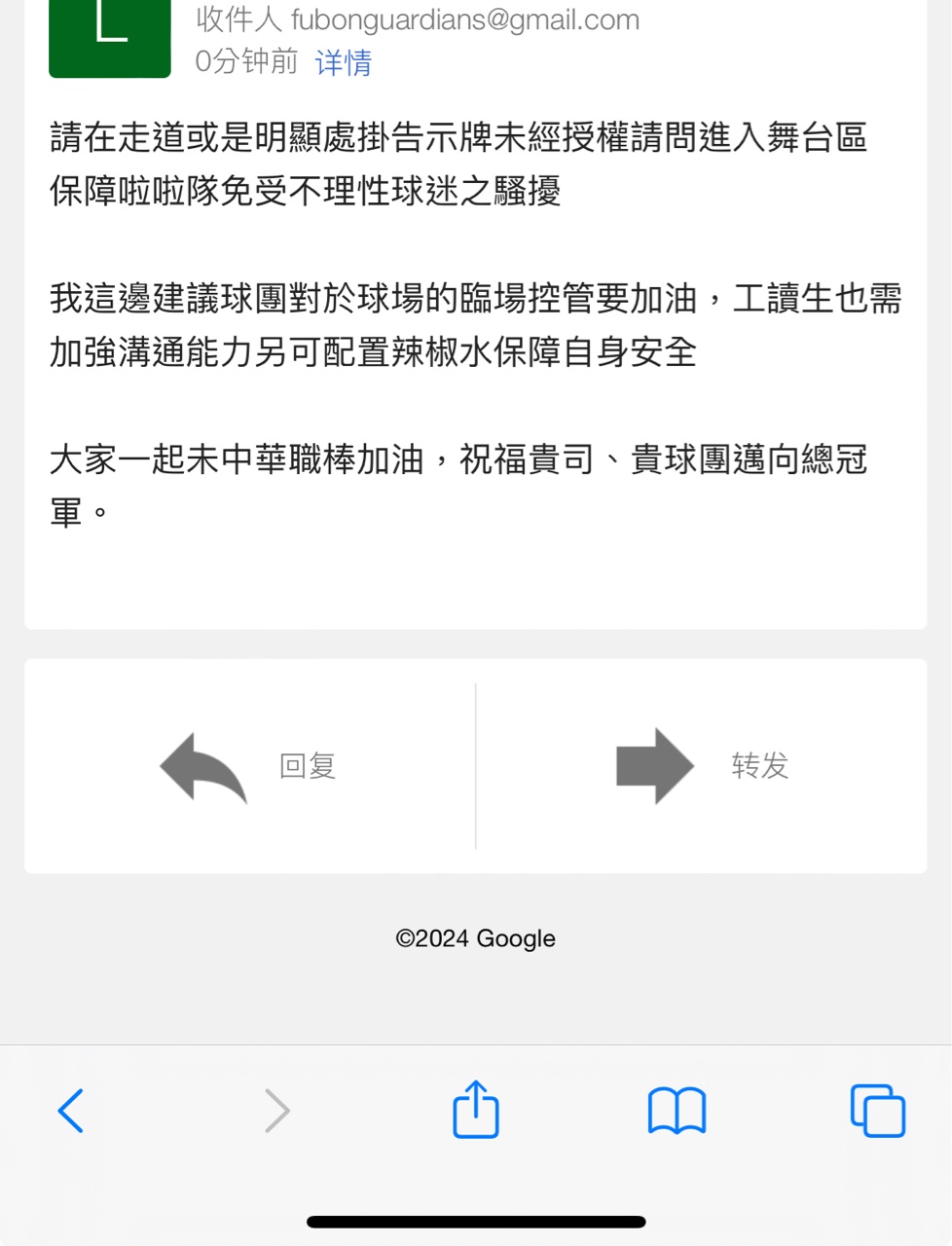Open the 详情 details link
The height and width of the screenshot is (1246, 952).
click(x=343, y=63)
